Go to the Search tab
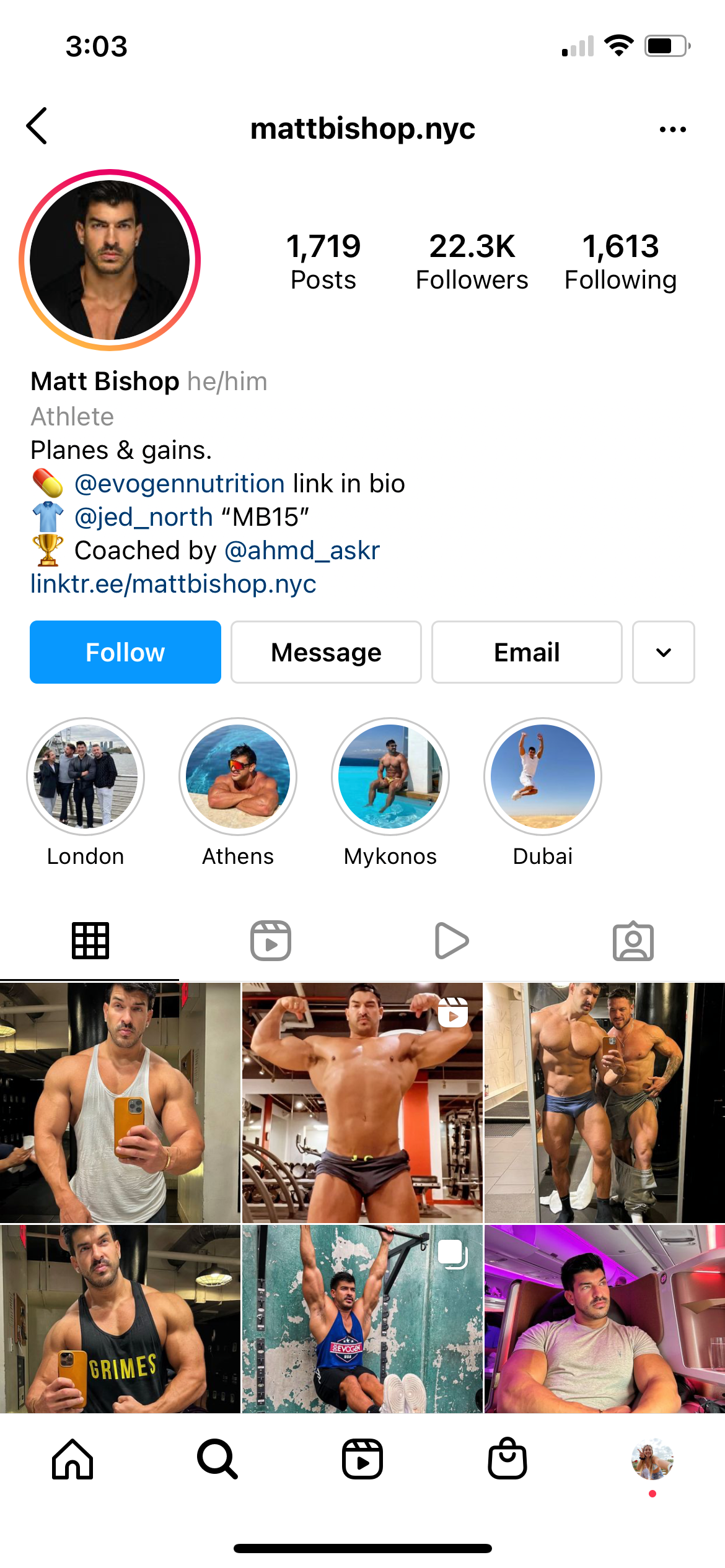The width and height of the screenshot is (725, 1568). pos(217,1459)
